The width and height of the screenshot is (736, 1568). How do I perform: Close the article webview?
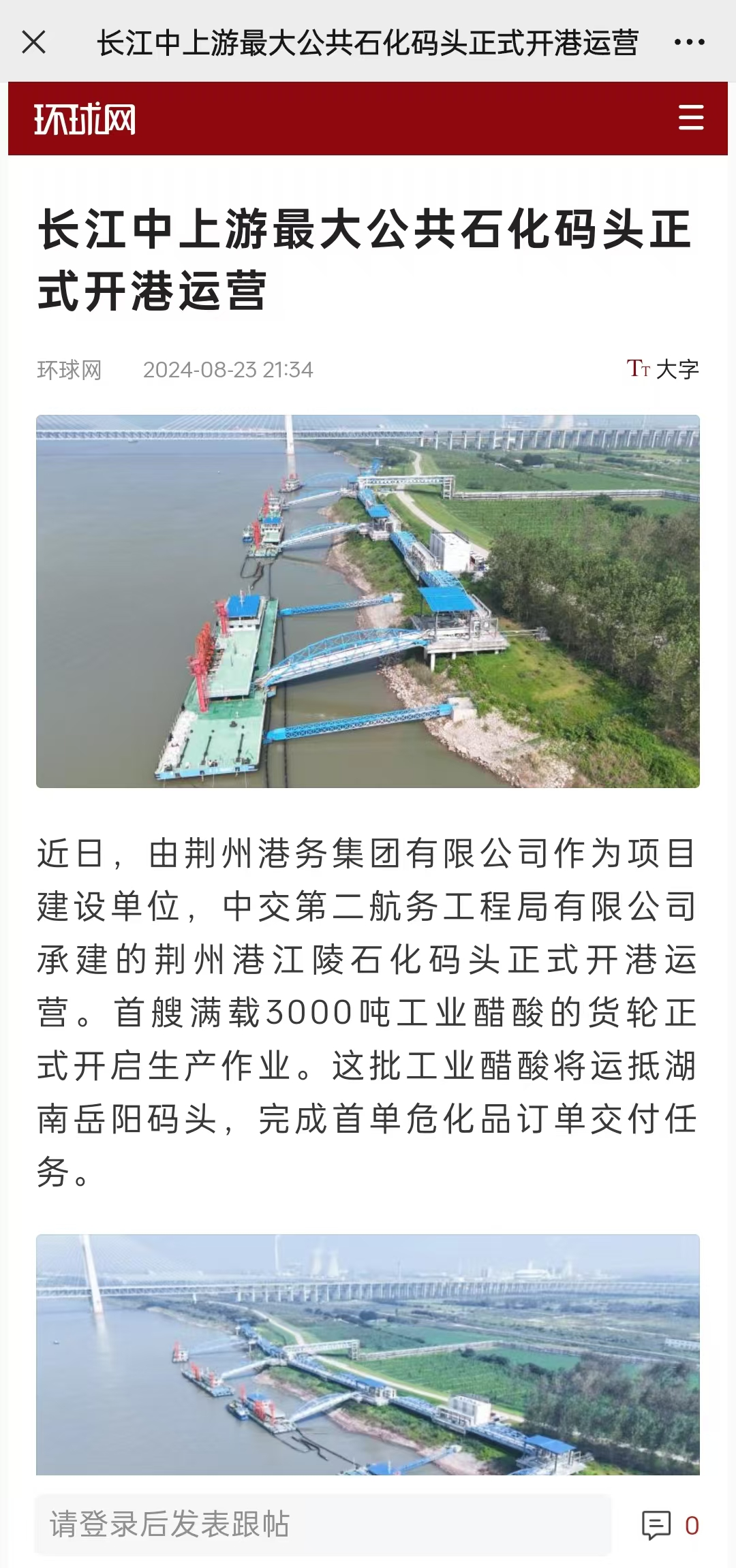coord(33,42)
